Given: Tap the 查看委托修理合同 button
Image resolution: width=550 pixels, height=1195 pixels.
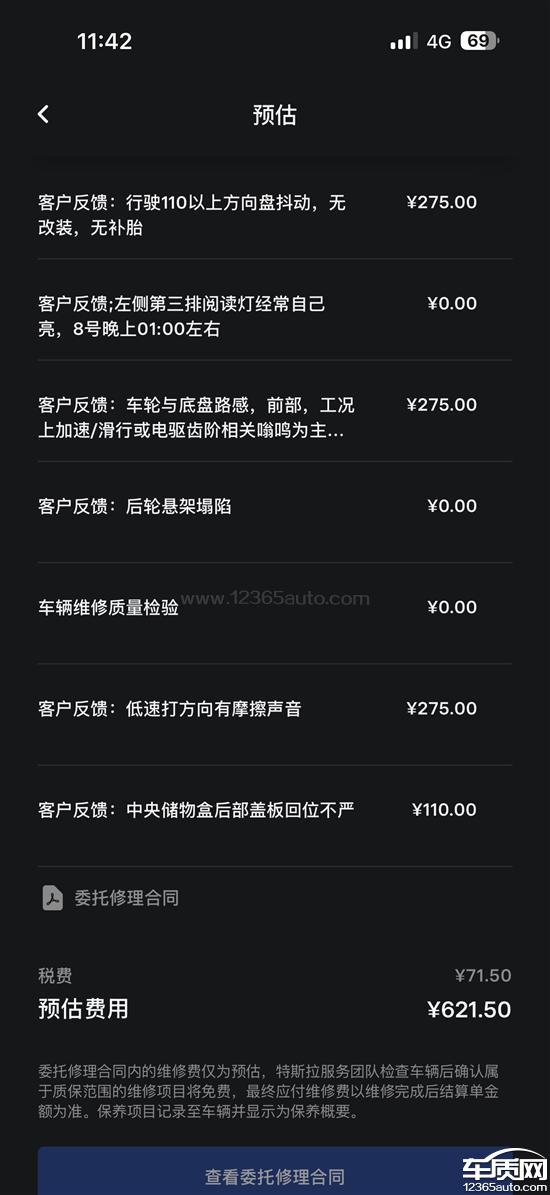Looking at the screenshot, I should point(274,1174).
